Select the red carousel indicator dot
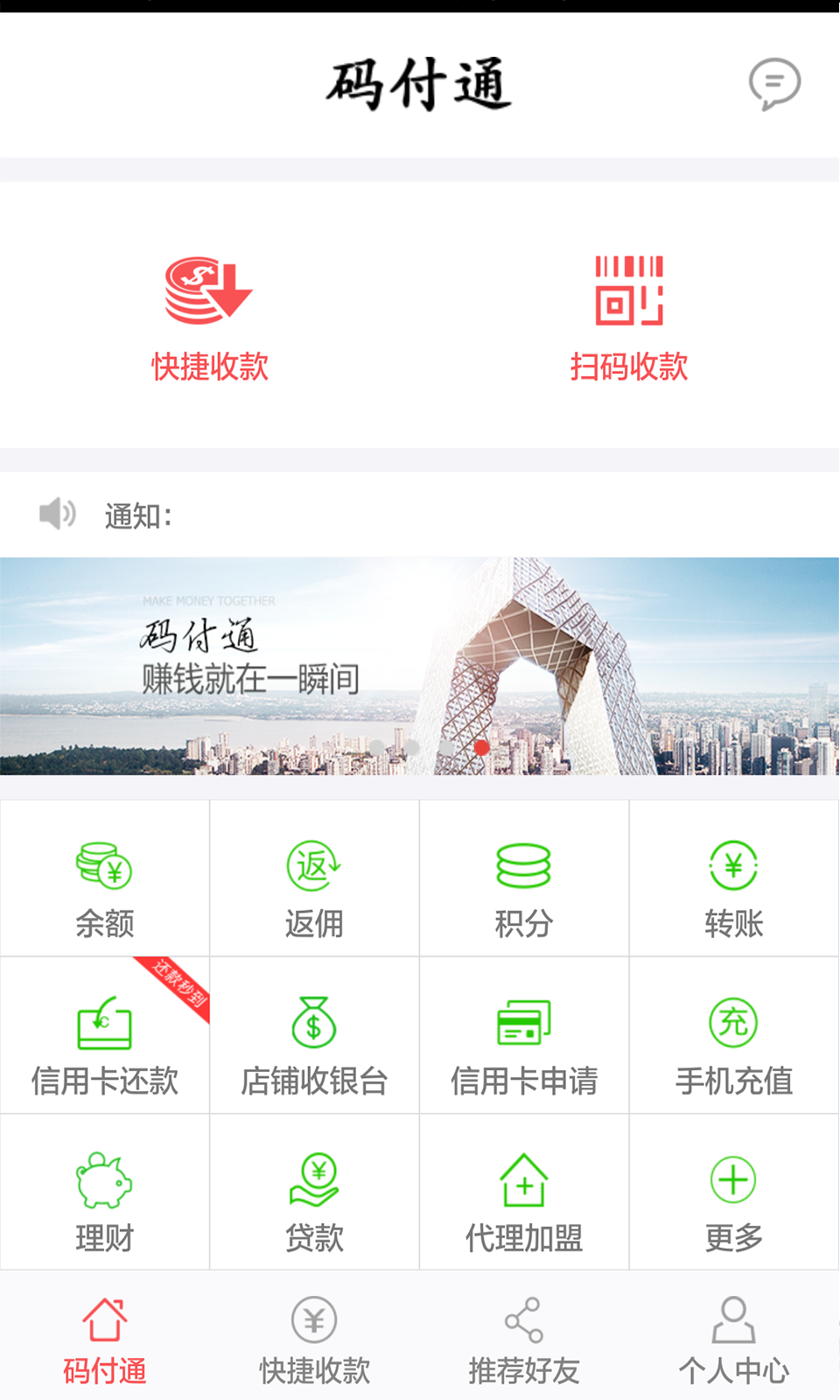This screenshot has width=840, height=1400. pos(480,749)
